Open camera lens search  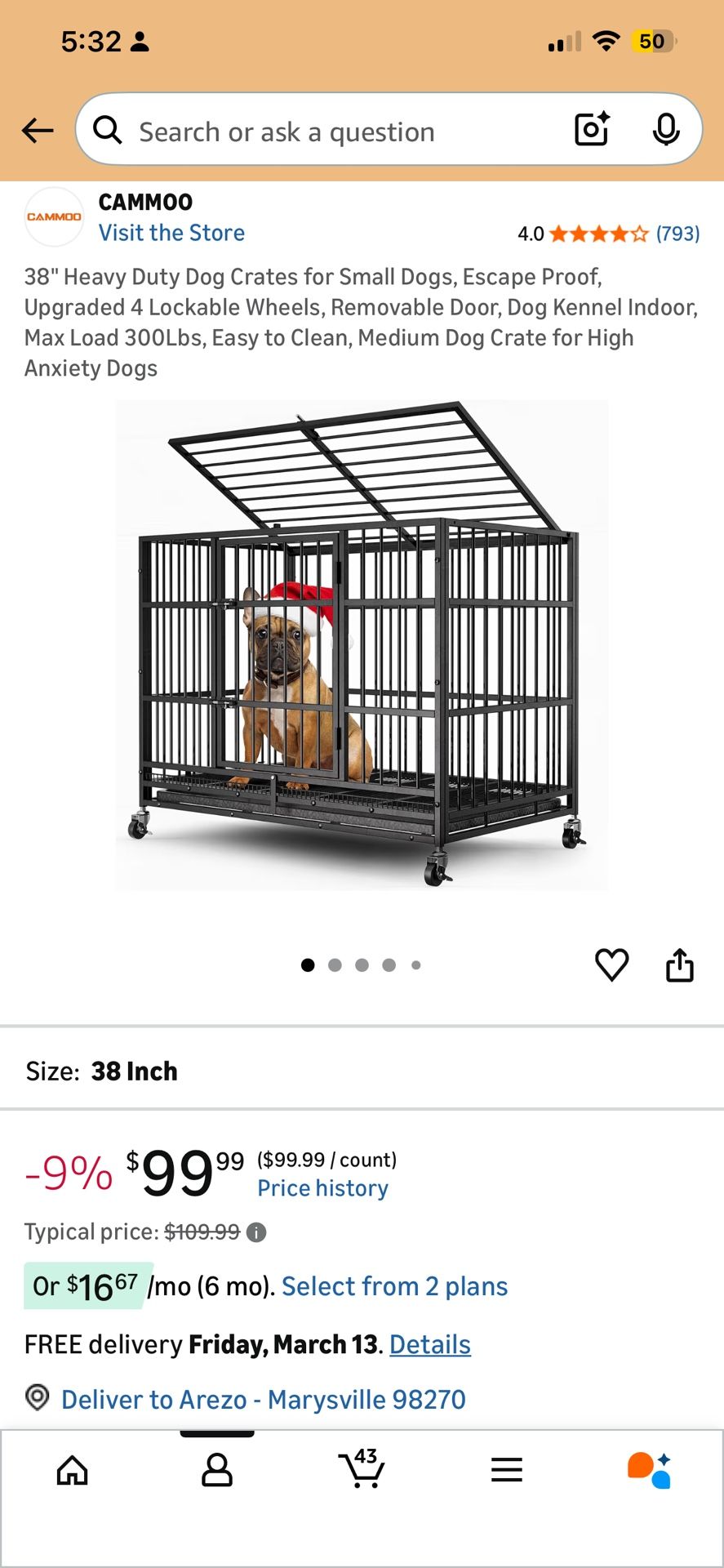tap(592, 129)
